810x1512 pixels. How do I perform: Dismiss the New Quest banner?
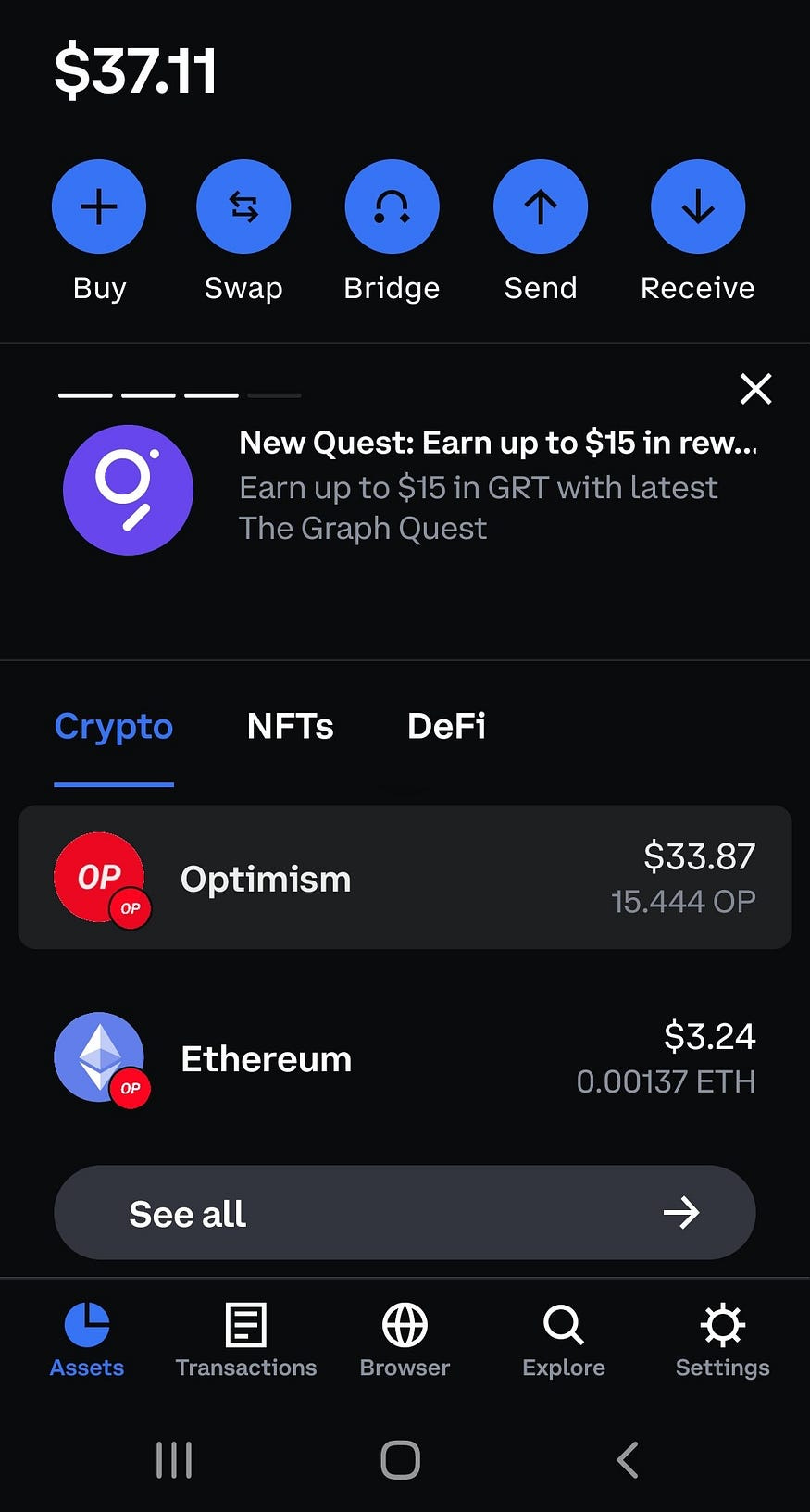click(756, 389)
